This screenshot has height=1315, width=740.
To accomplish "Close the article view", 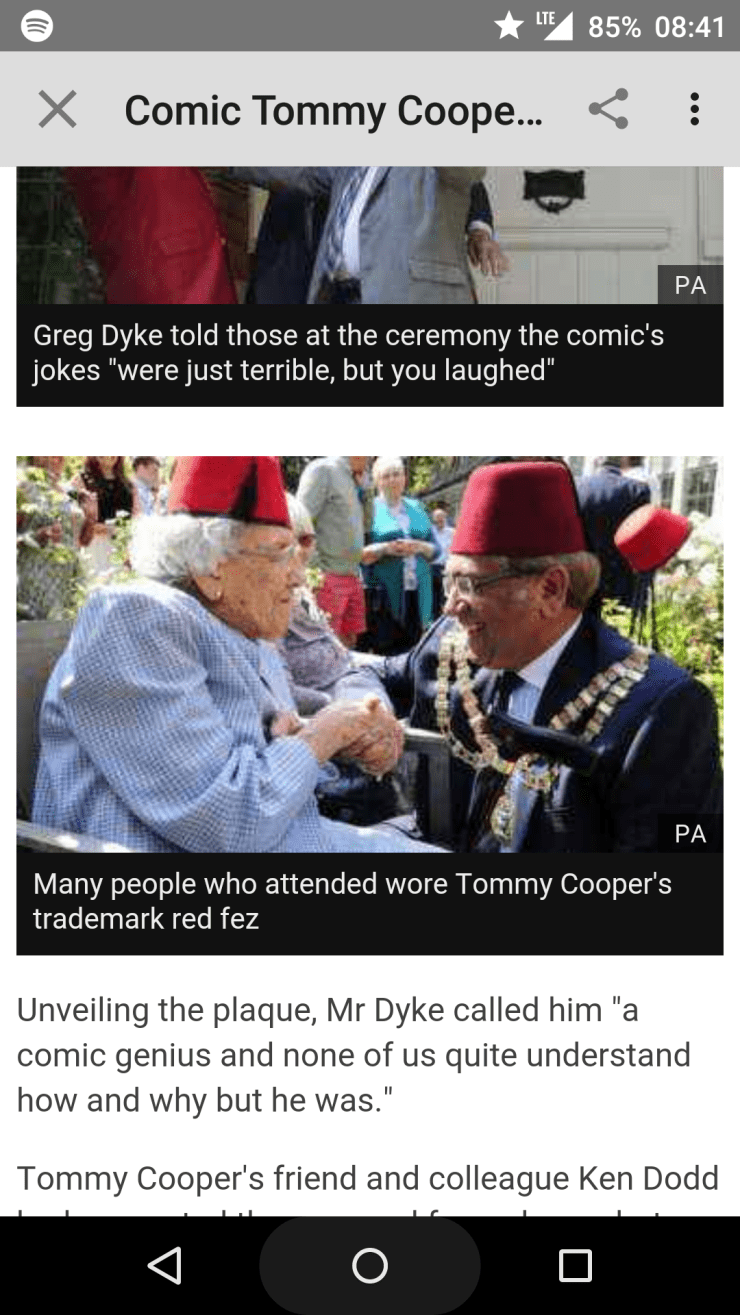I will (x=57, y=109).
